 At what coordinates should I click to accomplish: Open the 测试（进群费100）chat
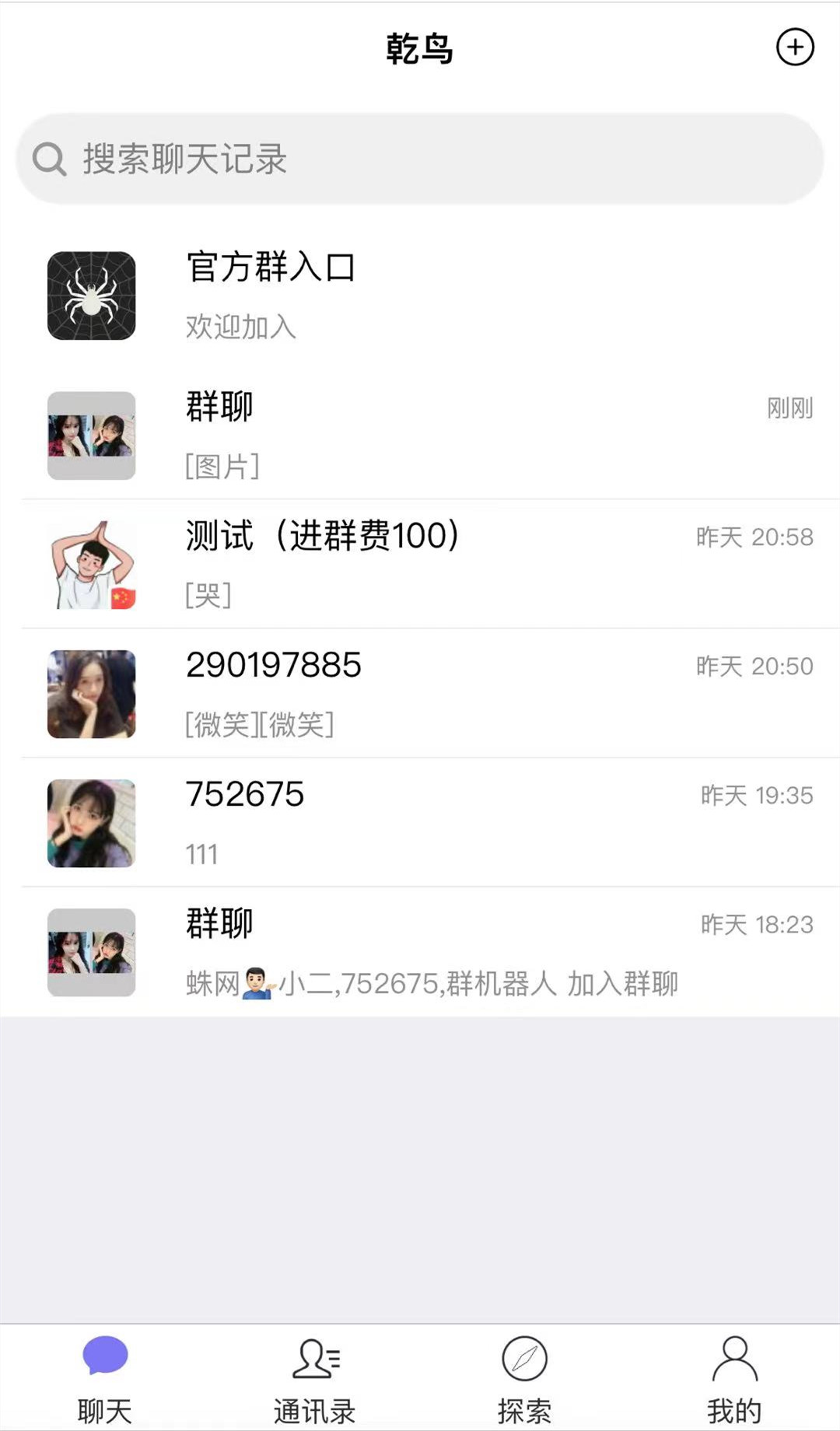[x=420, y=565]
